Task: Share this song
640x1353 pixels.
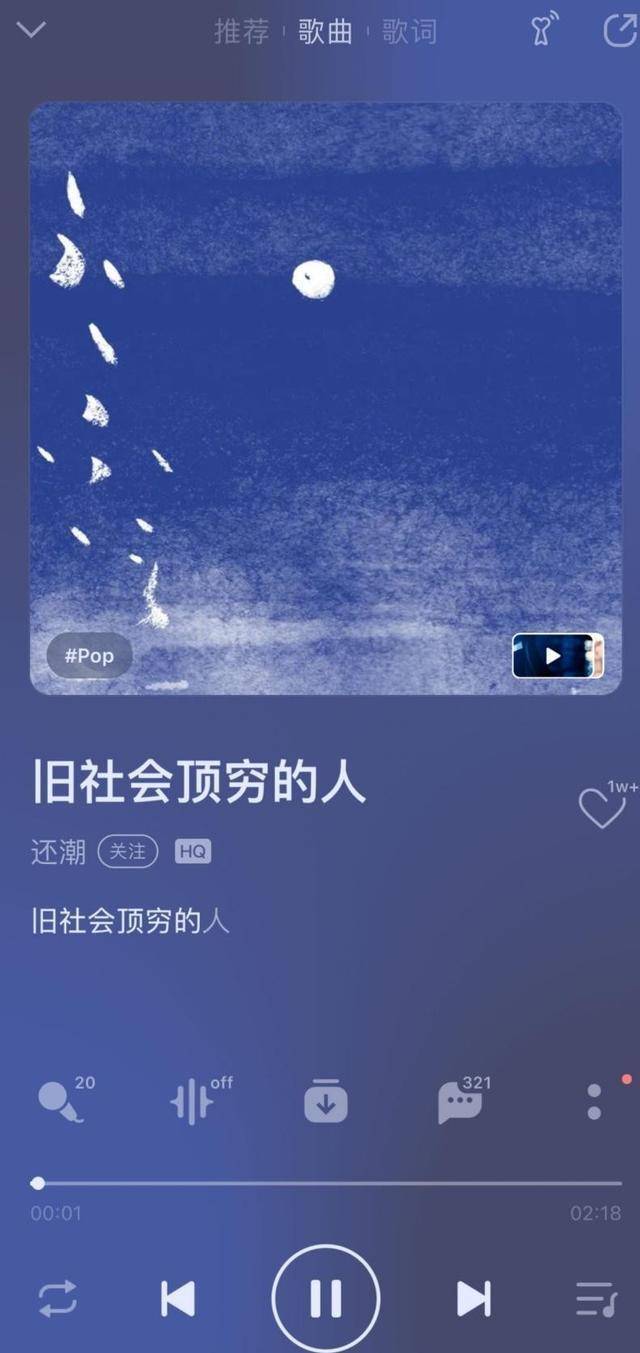Action: (x=620, y=30)
